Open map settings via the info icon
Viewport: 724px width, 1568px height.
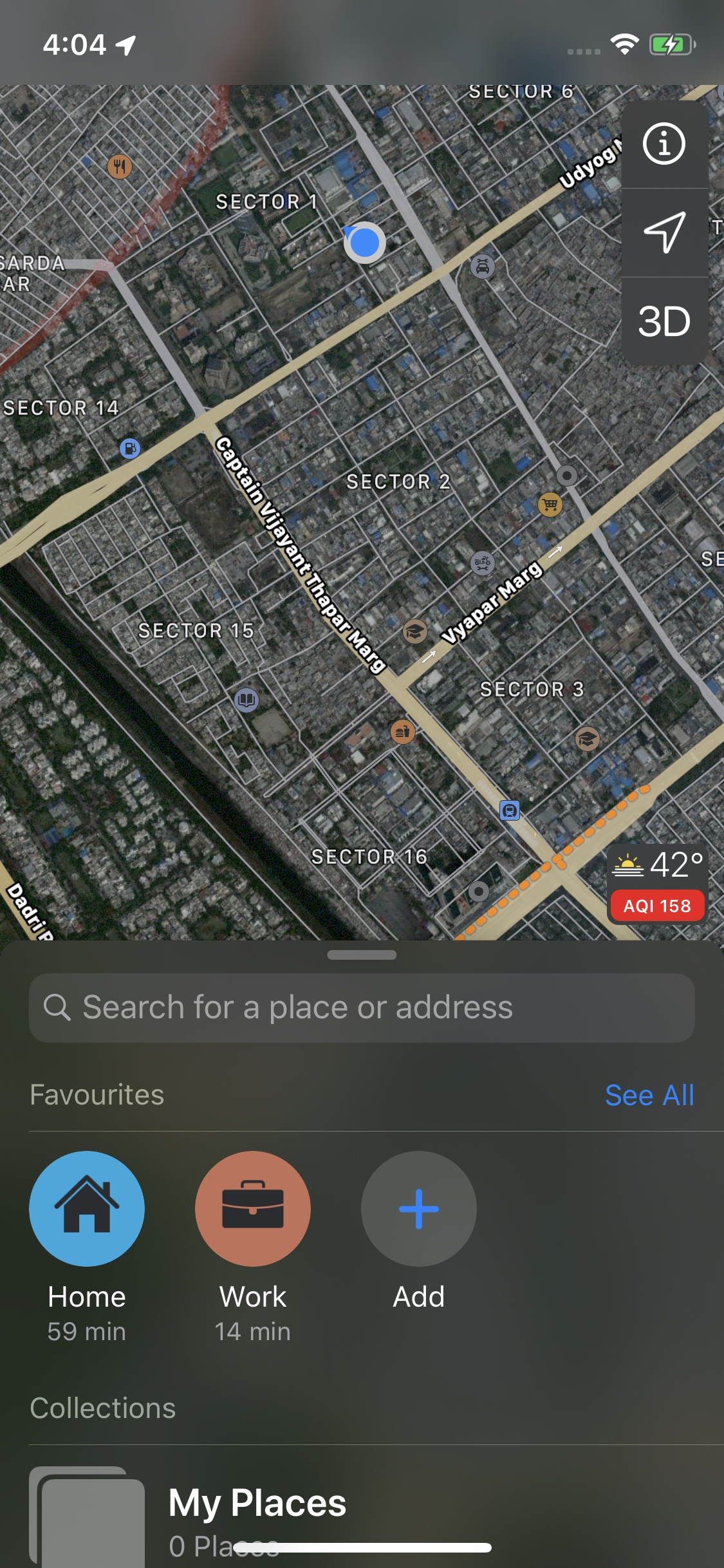click(665, 144)
